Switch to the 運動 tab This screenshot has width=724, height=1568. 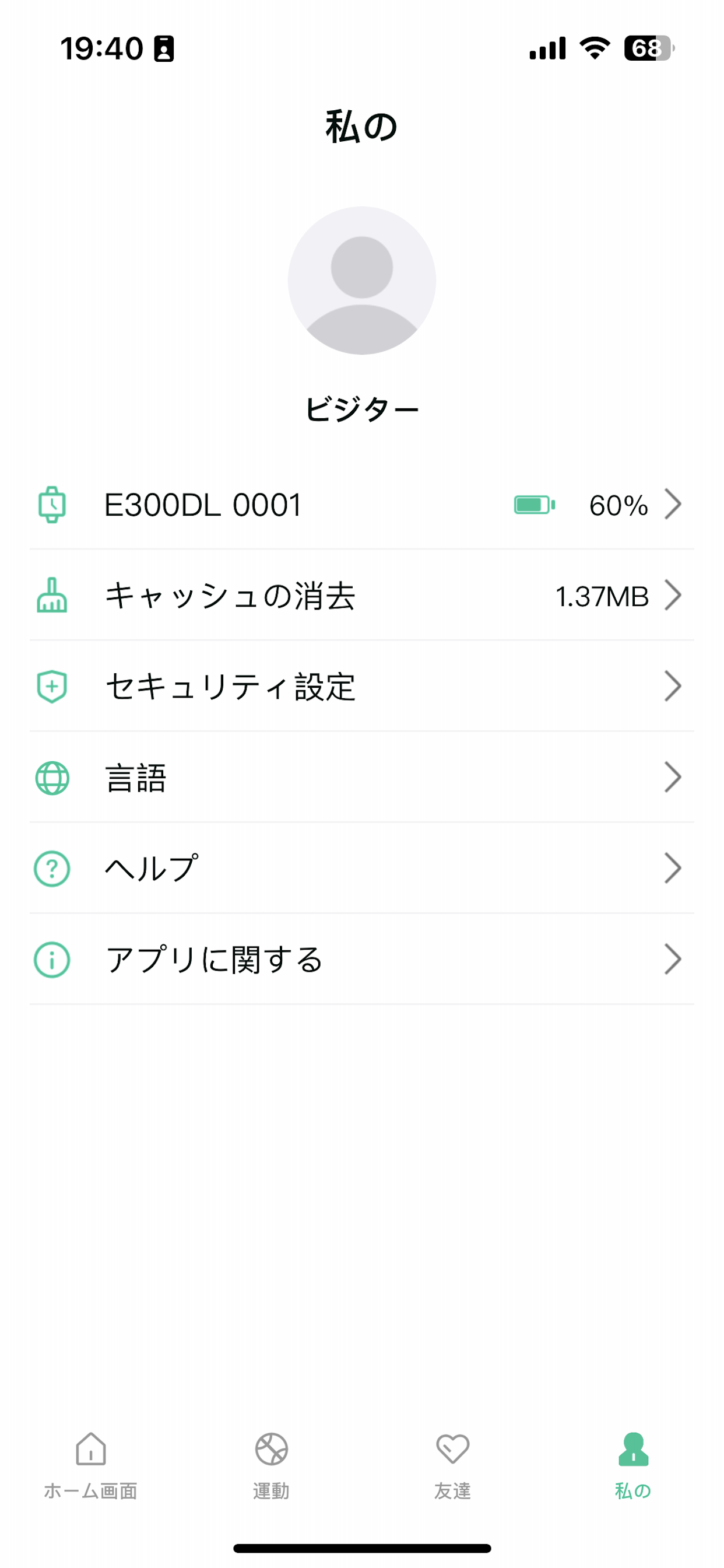[271, 1466]
